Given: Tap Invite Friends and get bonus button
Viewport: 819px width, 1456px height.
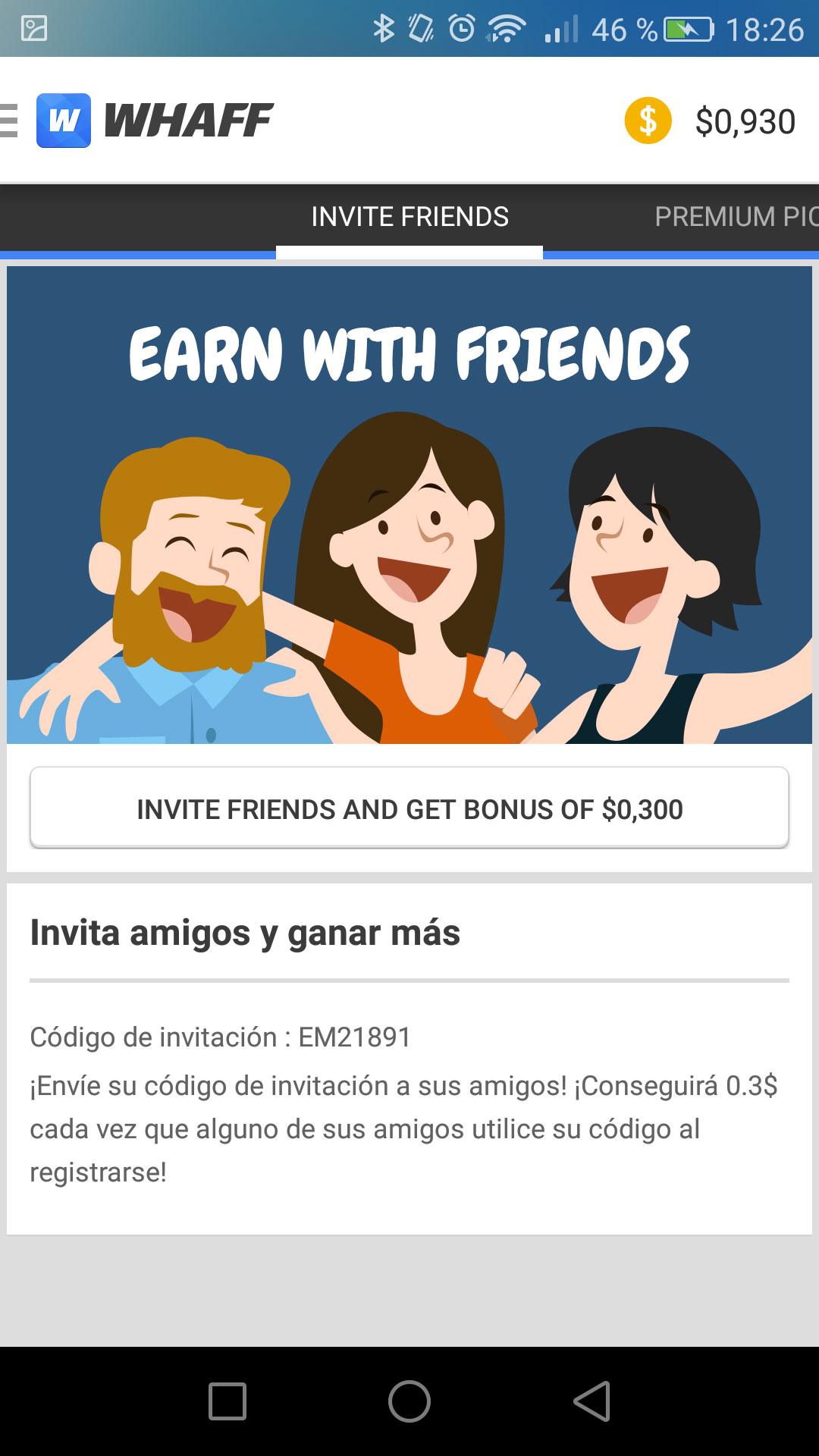Looking at the screenshot, I should point(409,808).
